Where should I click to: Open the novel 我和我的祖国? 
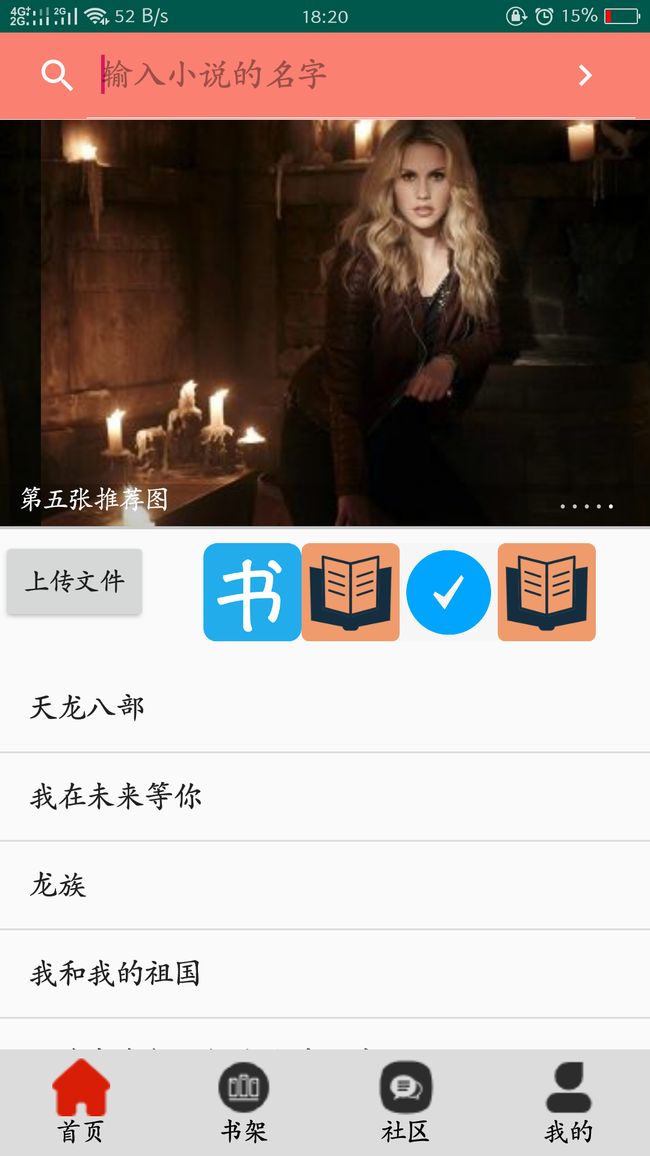tap(325, 974)
